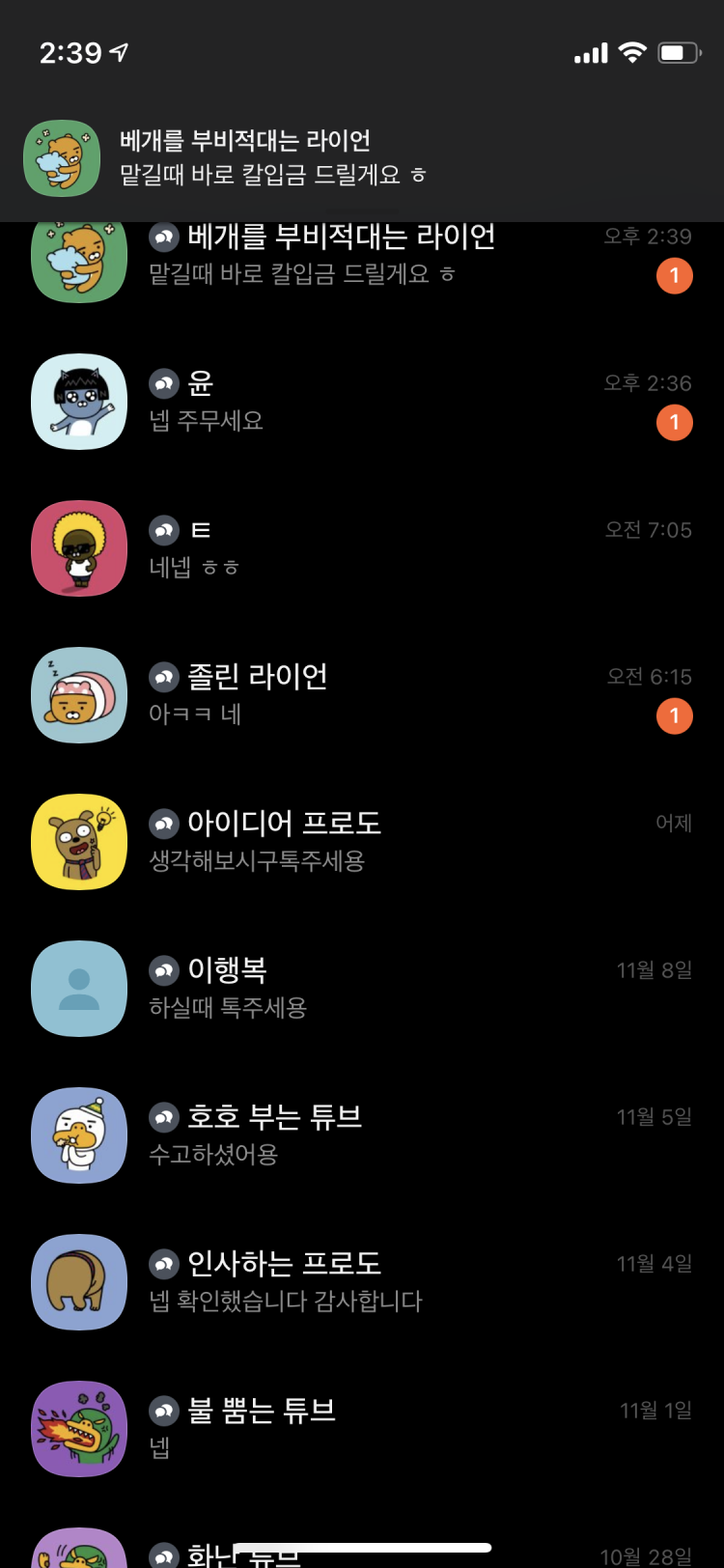Open the notification banner at the top
Viewport: 724px width, 1568px height.
click(x=362, y=154)
